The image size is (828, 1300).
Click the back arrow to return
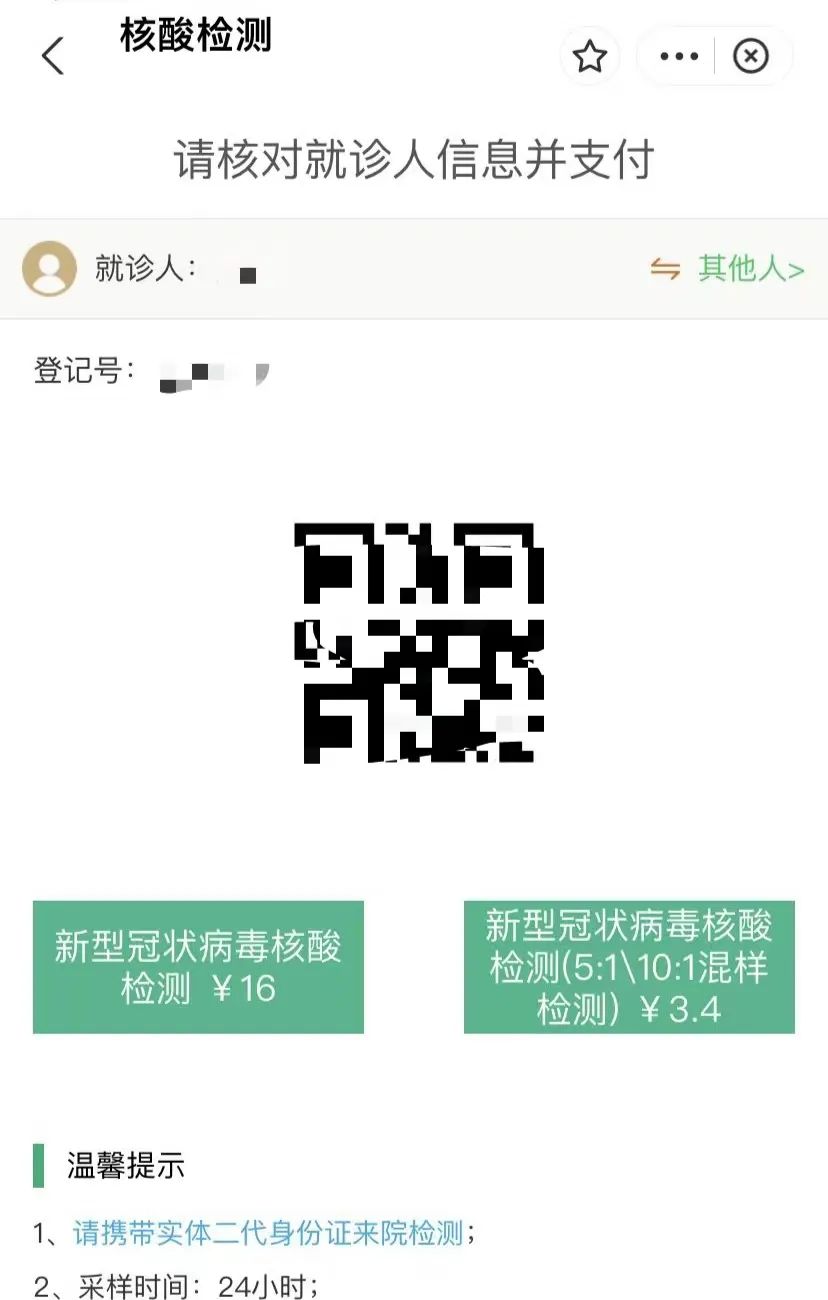click(52, 55)
